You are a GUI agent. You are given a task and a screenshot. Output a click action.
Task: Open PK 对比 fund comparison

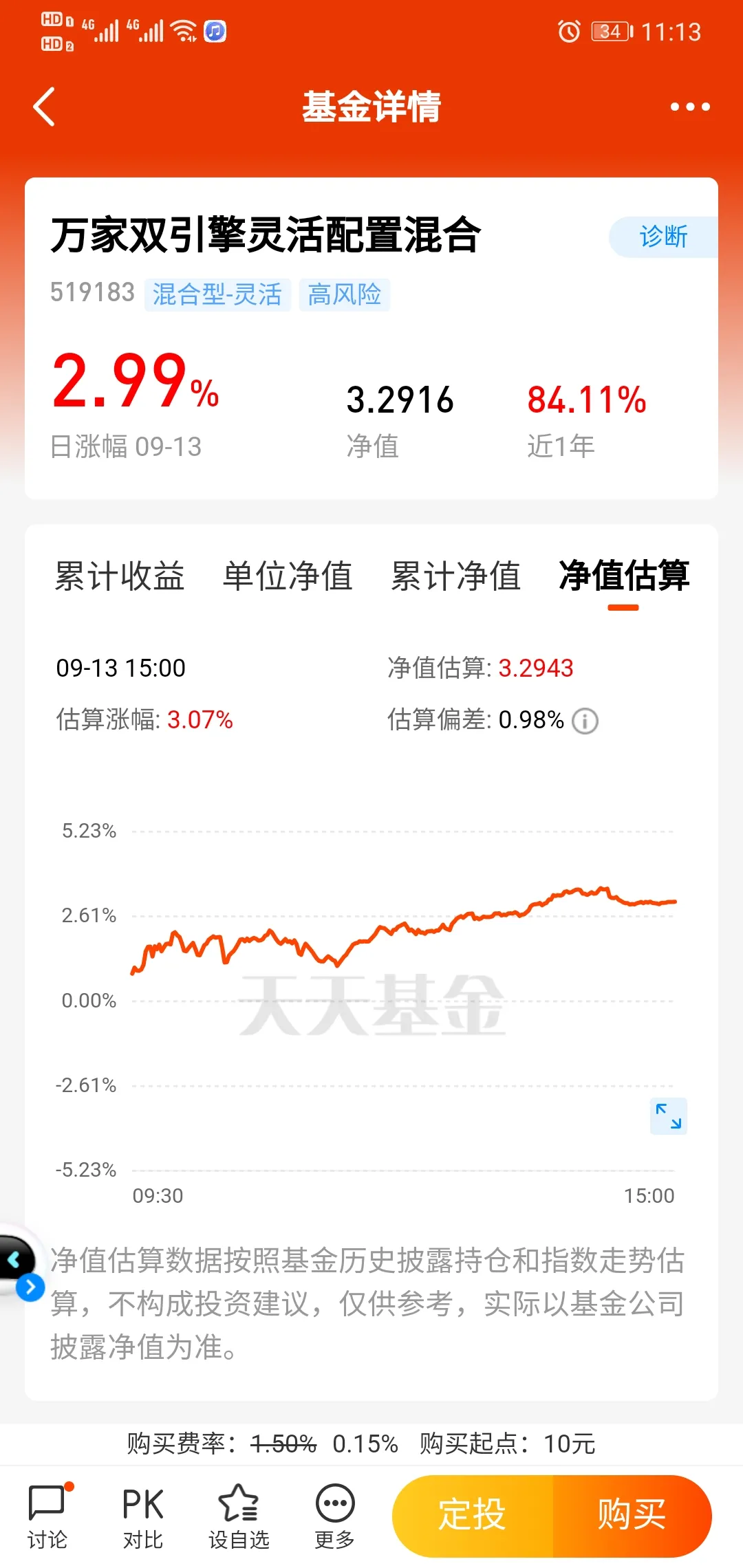pyautogui.click(x=142, y=1517)
